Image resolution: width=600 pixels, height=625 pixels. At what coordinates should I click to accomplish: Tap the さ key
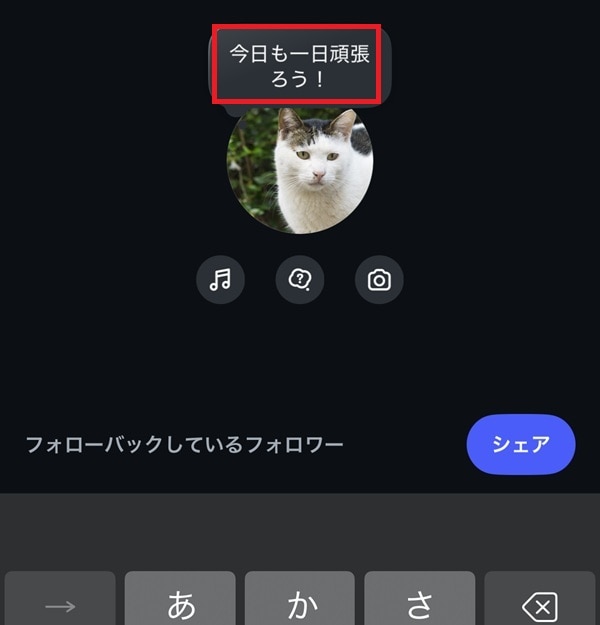click(x=419, y=602)
